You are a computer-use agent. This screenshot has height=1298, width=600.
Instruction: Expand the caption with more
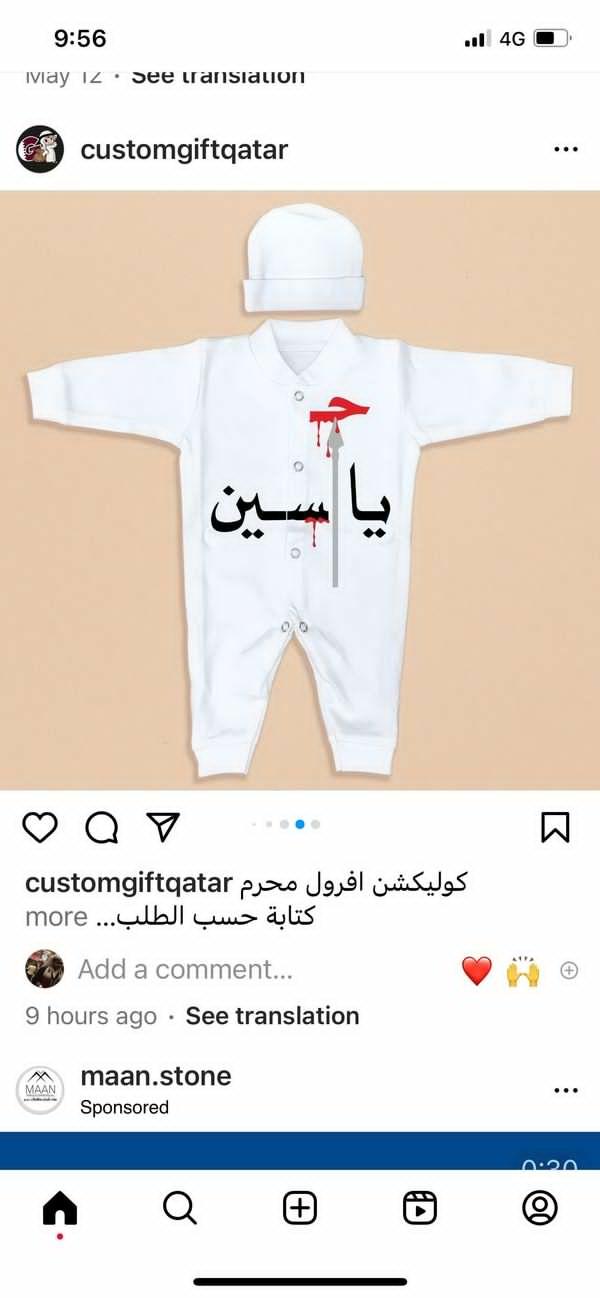click(x=56, y=917)
